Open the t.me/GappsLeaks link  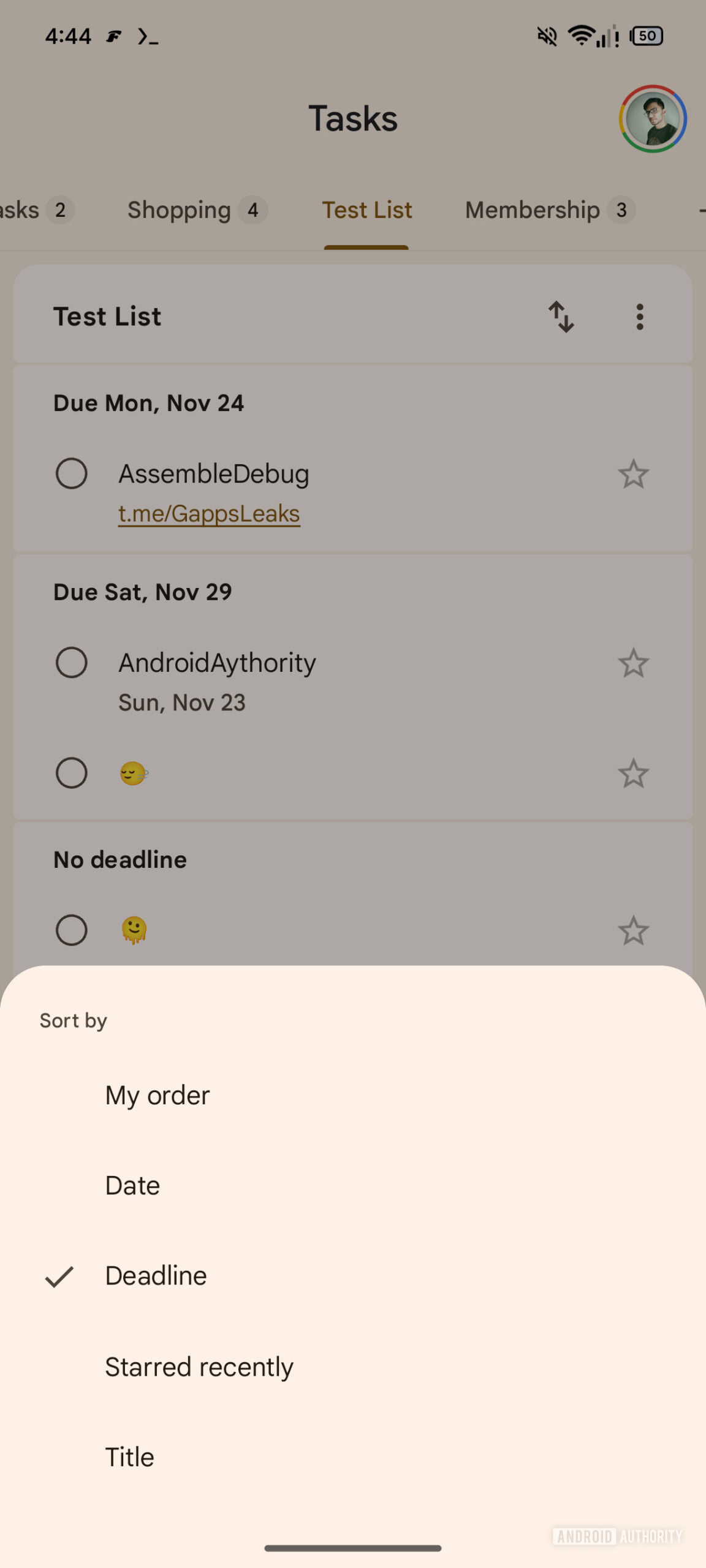(209, 514)
